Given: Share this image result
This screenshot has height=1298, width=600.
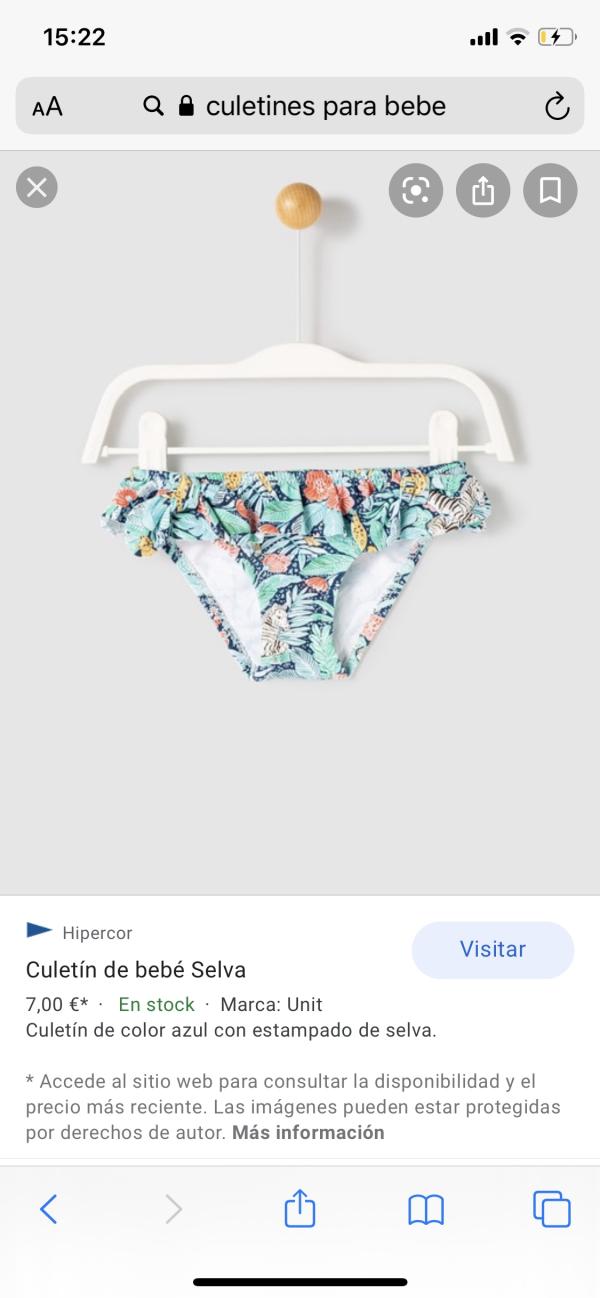Looking at the screenshot, I should click(483, 190).
